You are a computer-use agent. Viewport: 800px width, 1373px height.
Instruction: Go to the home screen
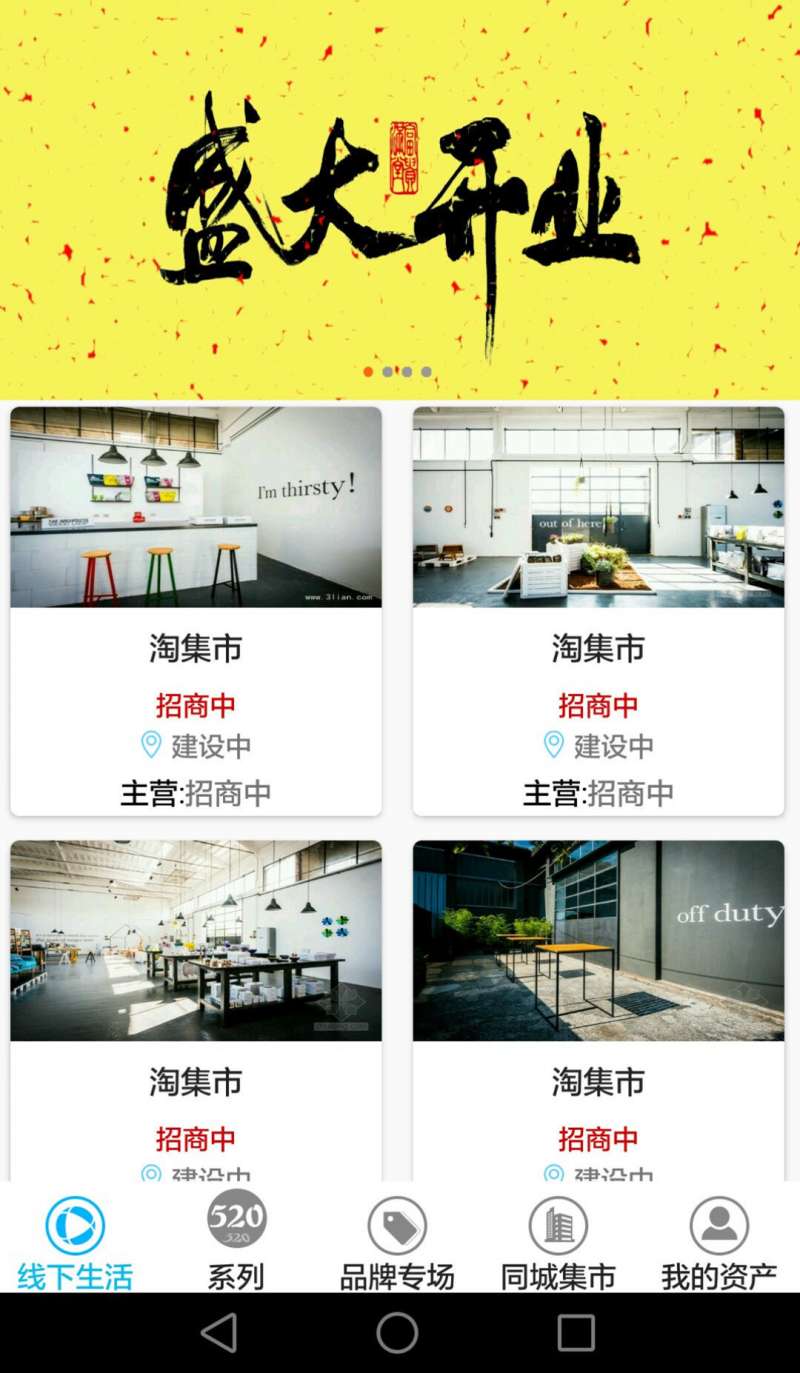point(397,1333)
